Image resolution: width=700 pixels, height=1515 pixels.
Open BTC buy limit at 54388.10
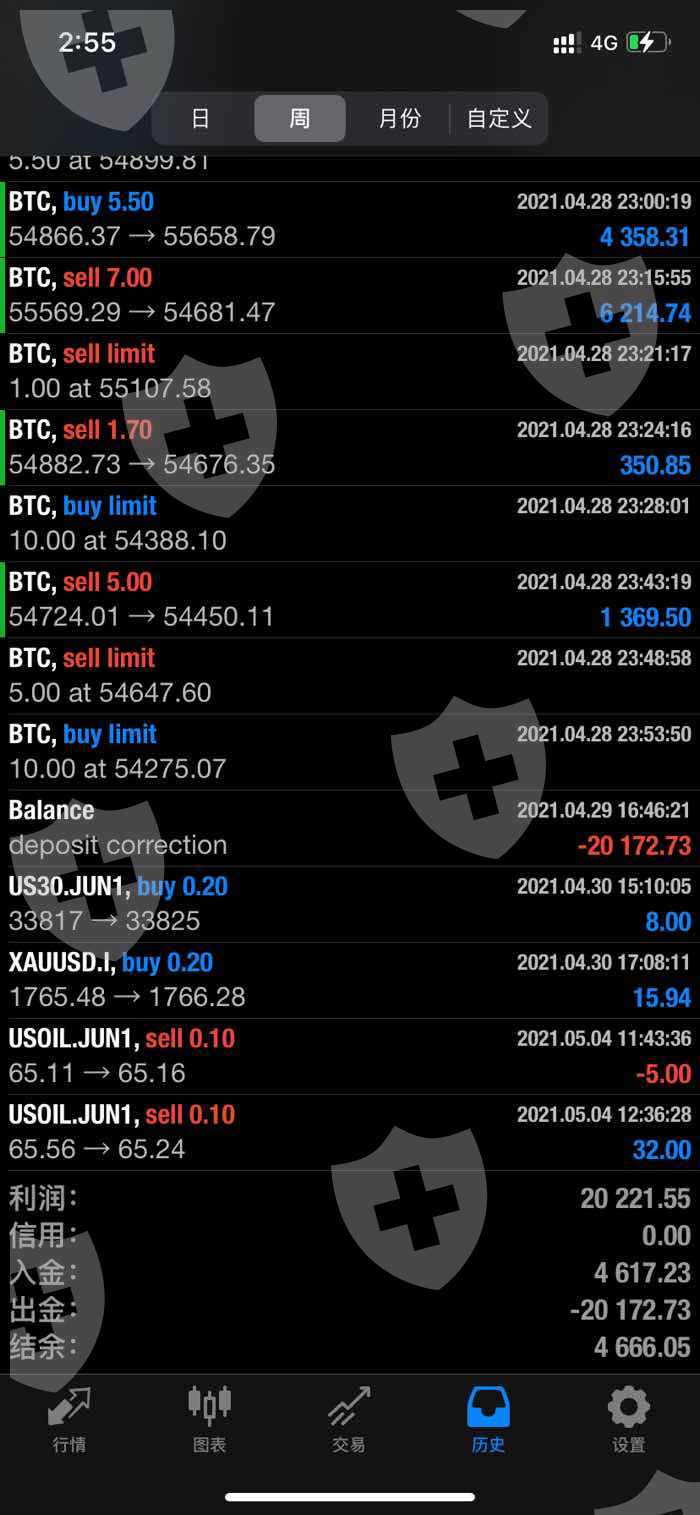coord(350,523)
